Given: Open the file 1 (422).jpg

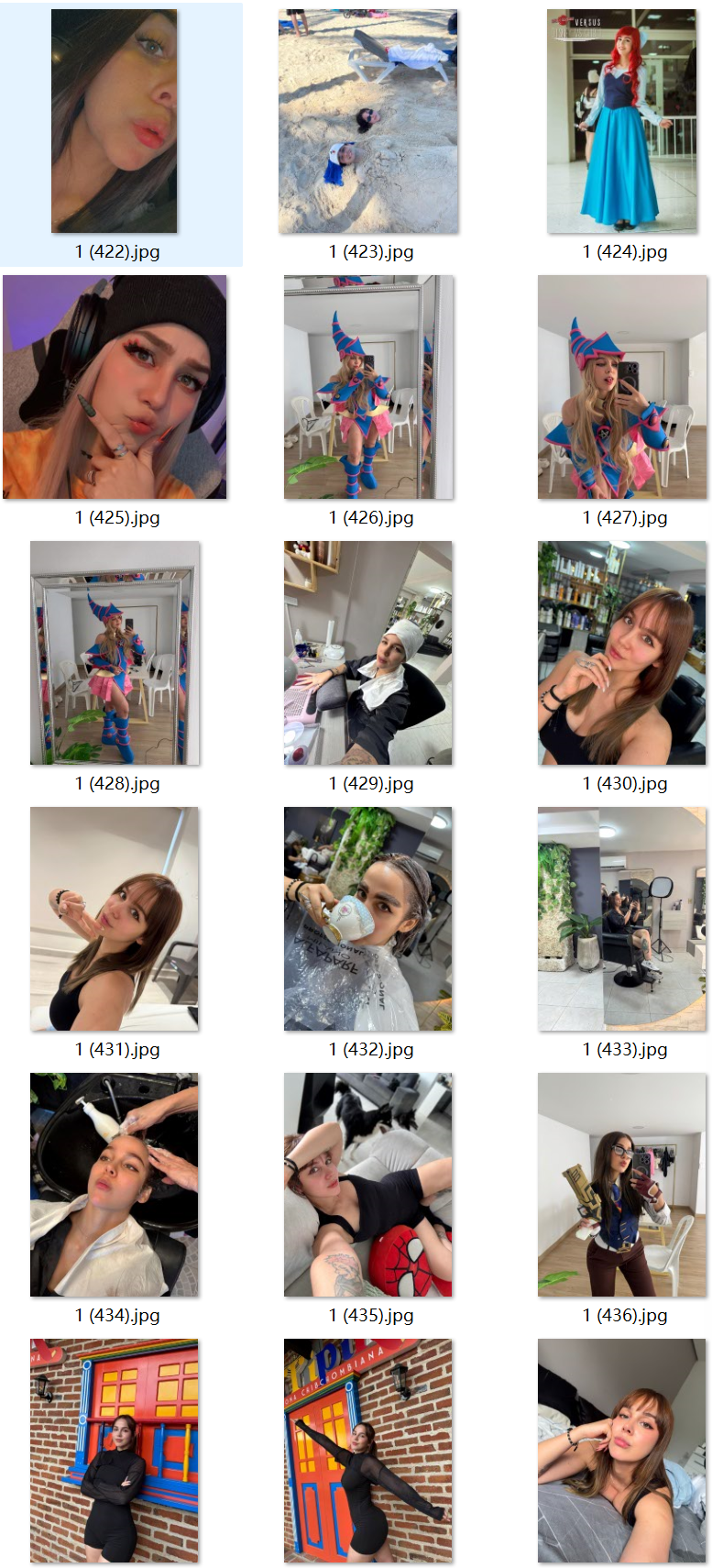Looking at the screenshot, I should (x=115, y=121).
